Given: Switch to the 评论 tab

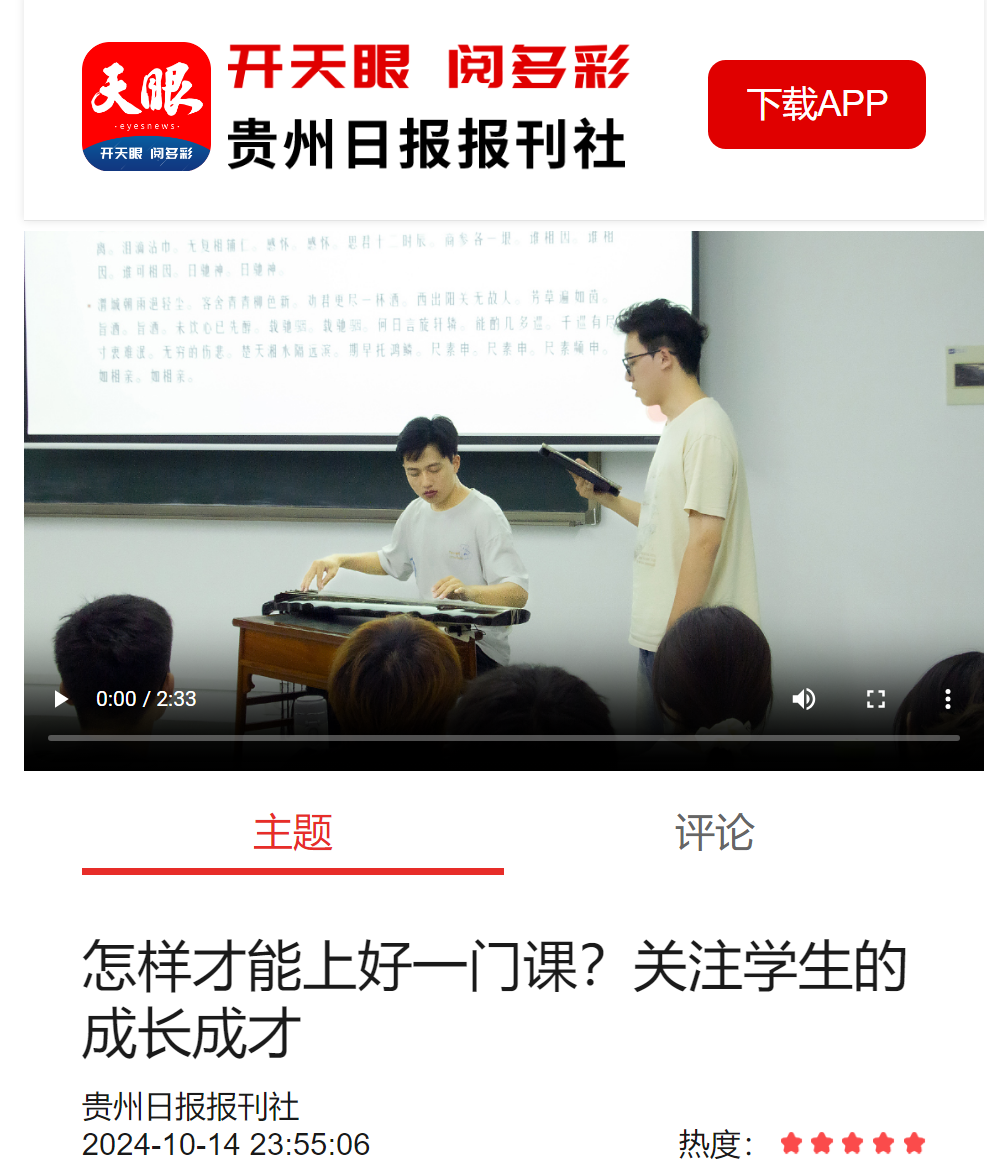Looking at the screenshot, I should (714, 832).
